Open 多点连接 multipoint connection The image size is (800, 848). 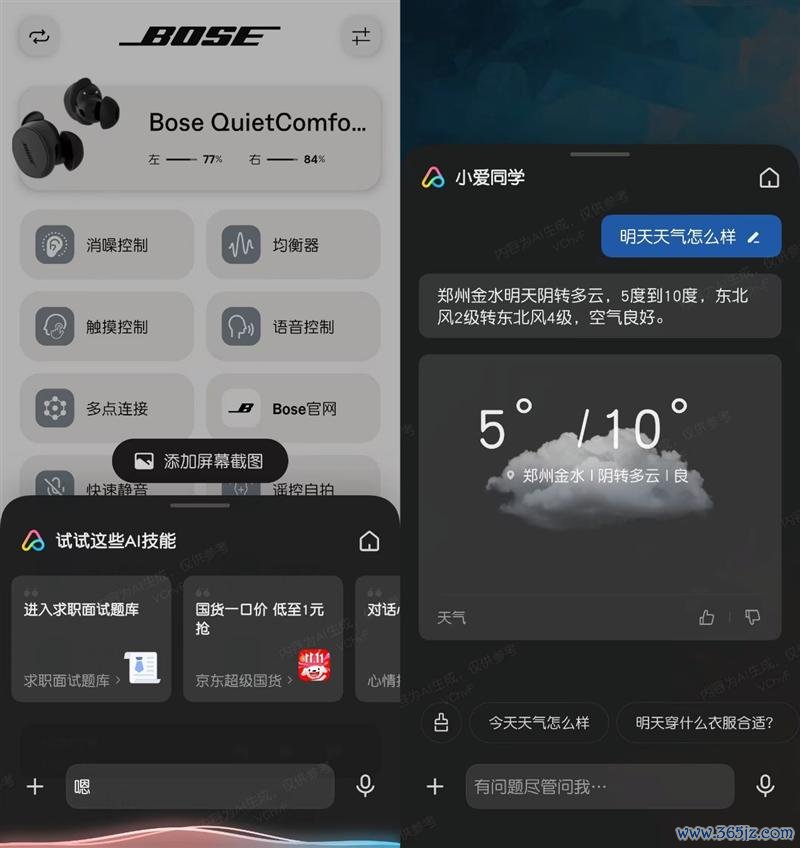(106, 409)
